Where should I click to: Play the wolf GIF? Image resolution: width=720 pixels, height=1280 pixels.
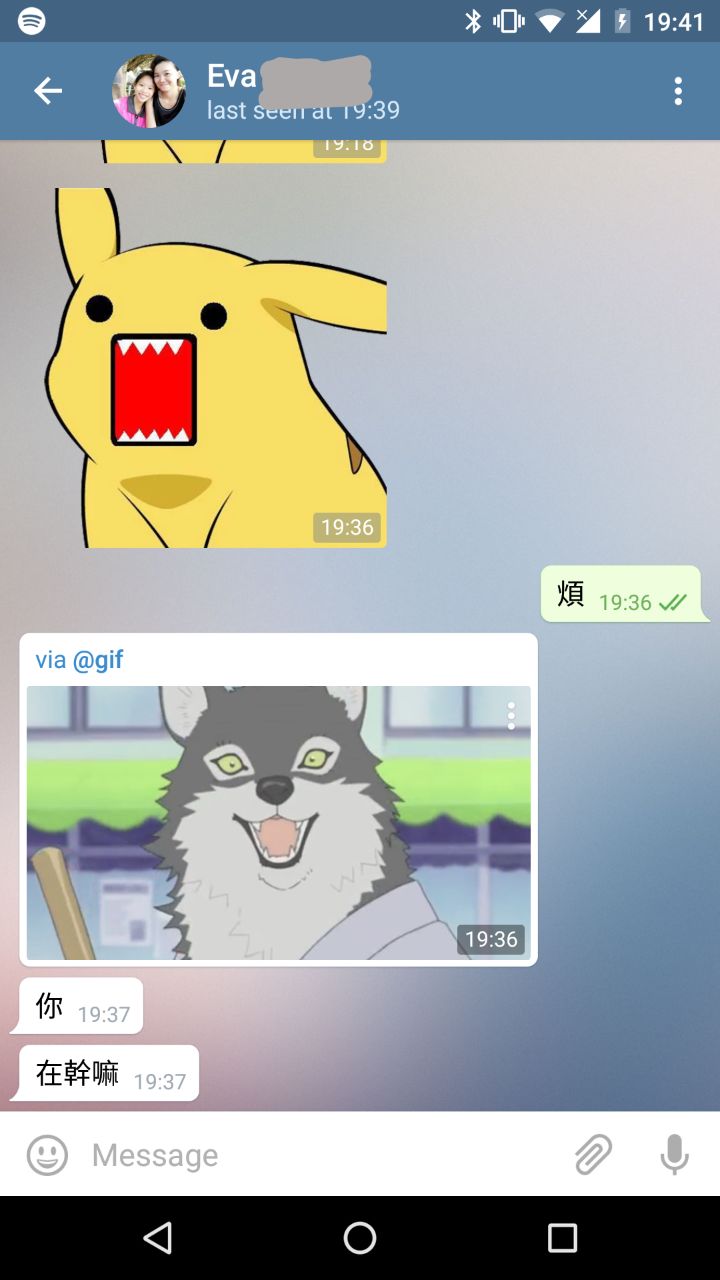[278, 822]
